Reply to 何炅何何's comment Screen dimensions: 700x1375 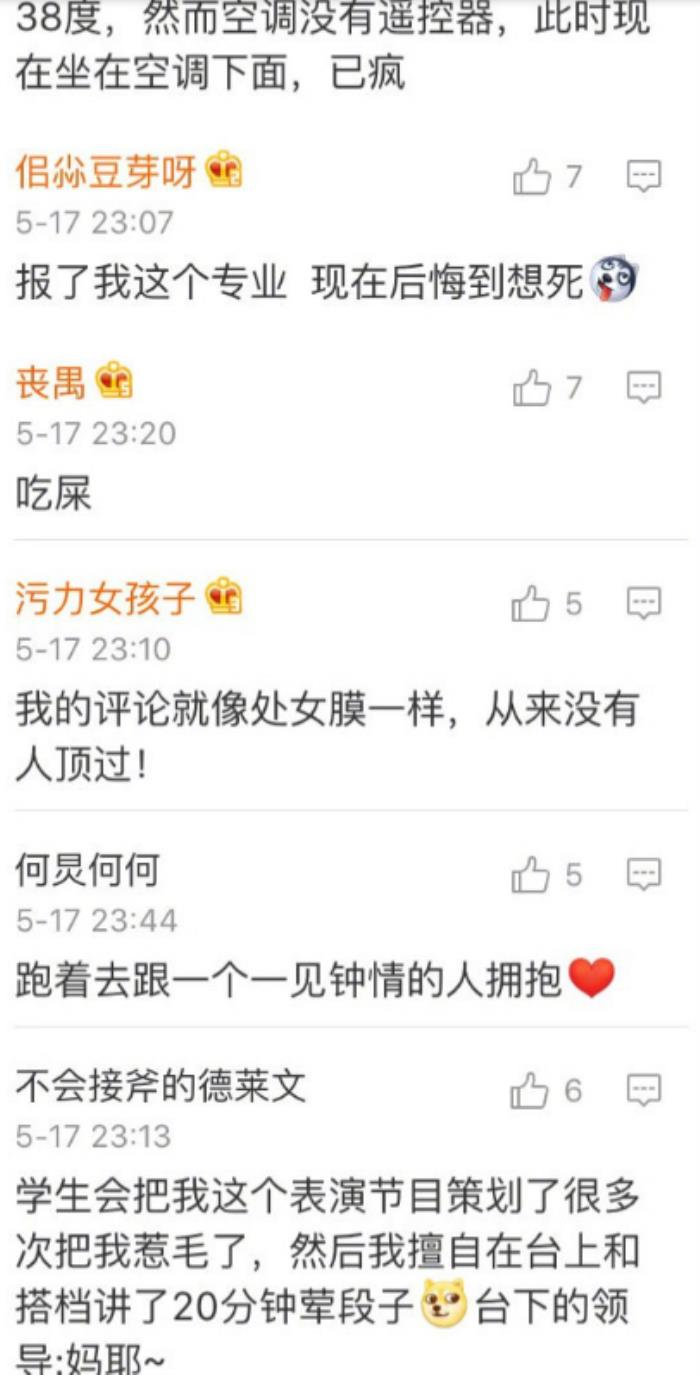644,874
